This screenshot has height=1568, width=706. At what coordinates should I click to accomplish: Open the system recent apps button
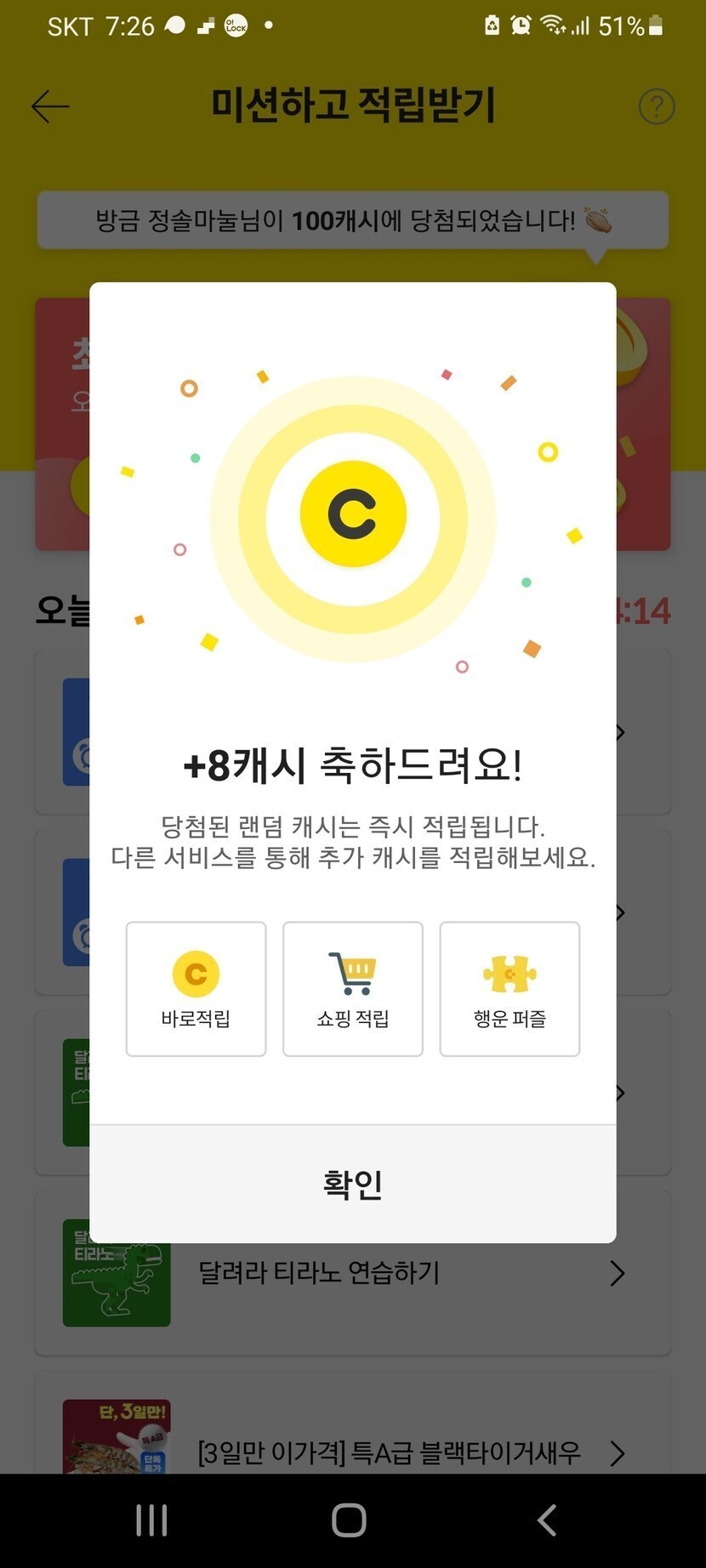151,1520
